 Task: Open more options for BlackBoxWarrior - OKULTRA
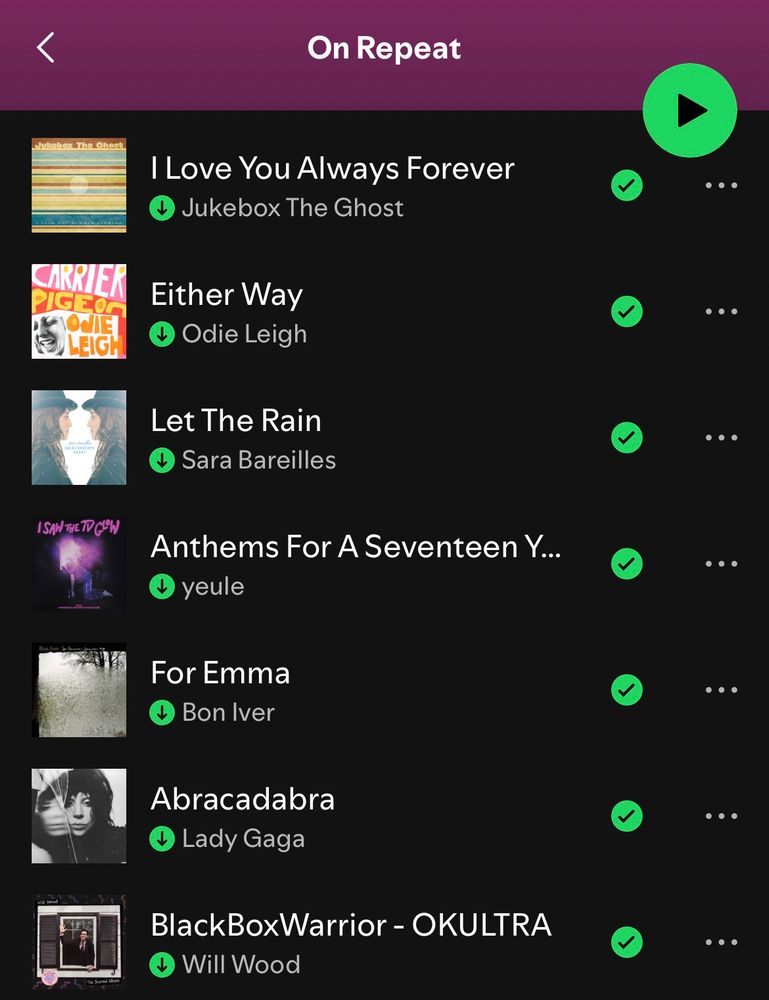721,942
